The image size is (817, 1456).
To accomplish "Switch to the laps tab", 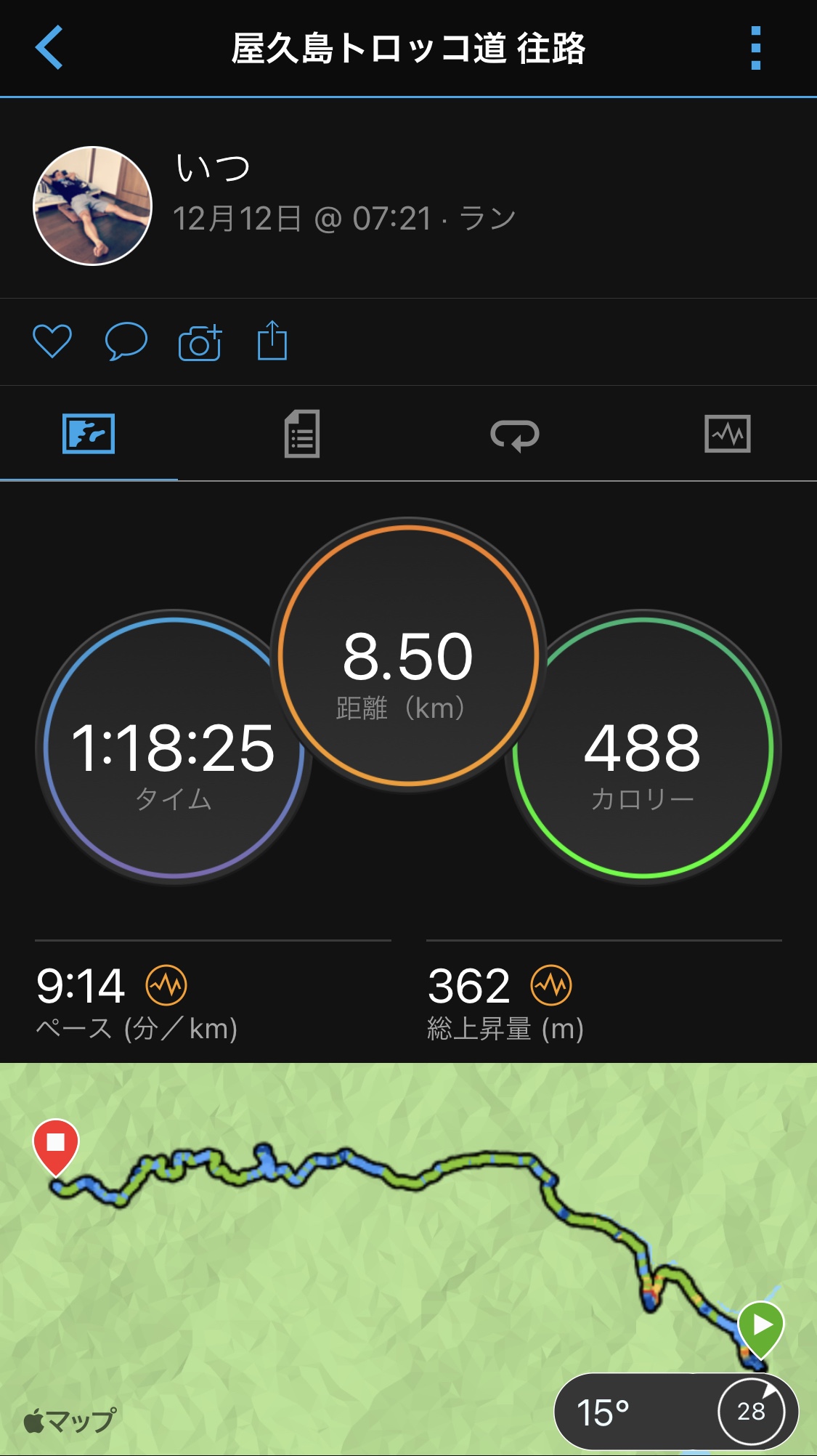I will [514, 434].
